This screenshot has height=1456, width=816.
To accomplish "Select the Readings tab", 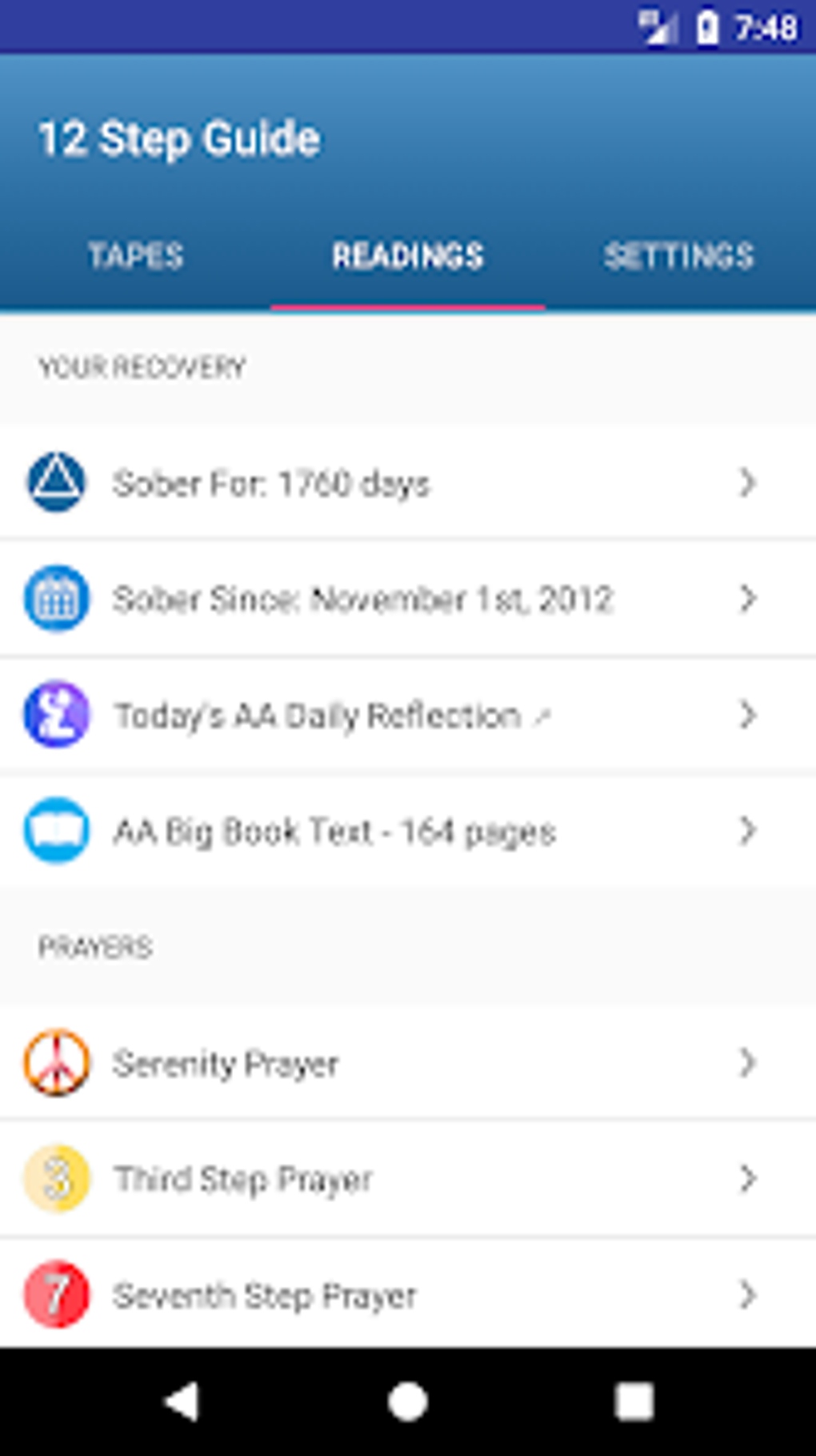I will (408, 256).
